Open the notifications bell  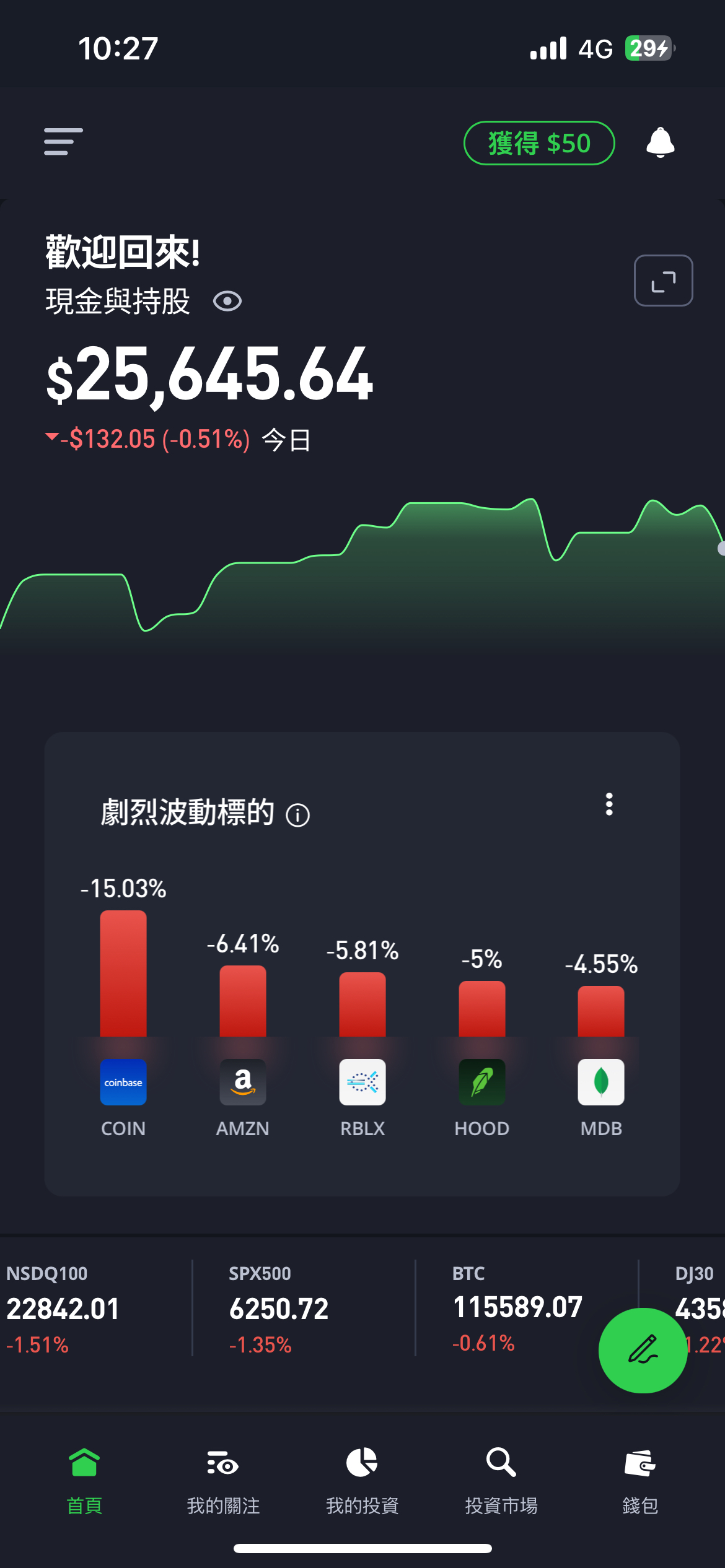[660, 143]
